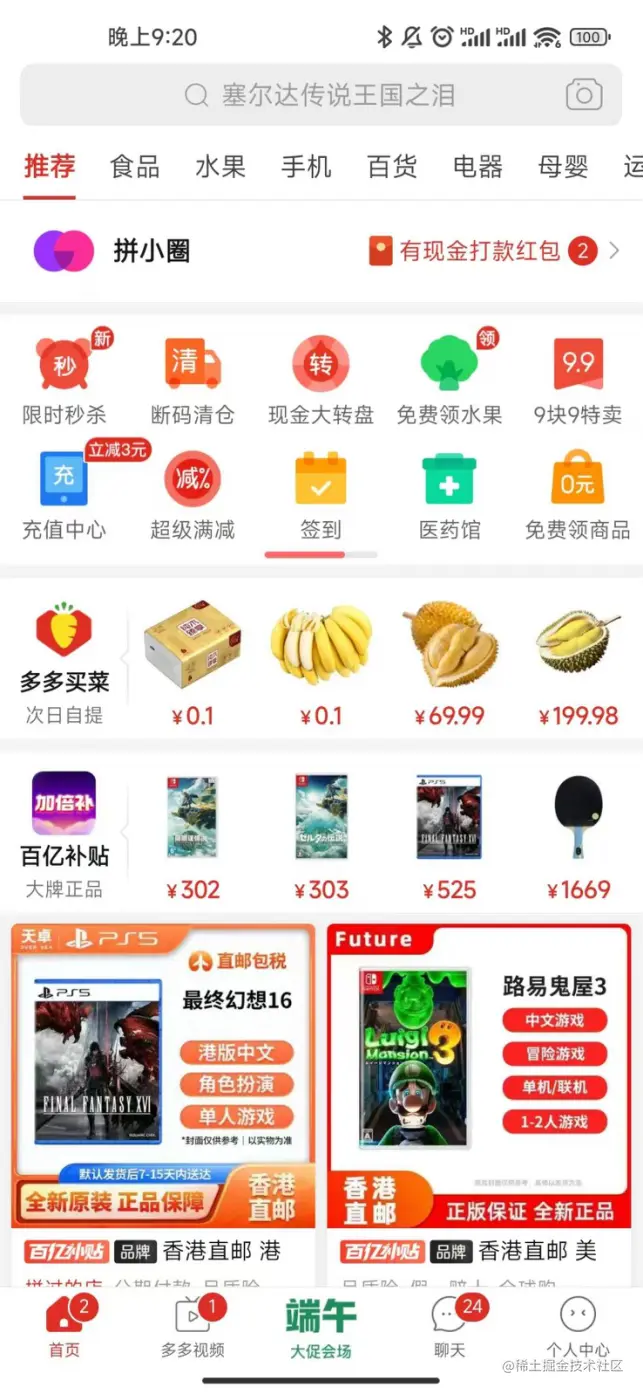Open the 现金大转盘 shortcut
This screenshot has width=644, height=1394.
coord(321,381)
